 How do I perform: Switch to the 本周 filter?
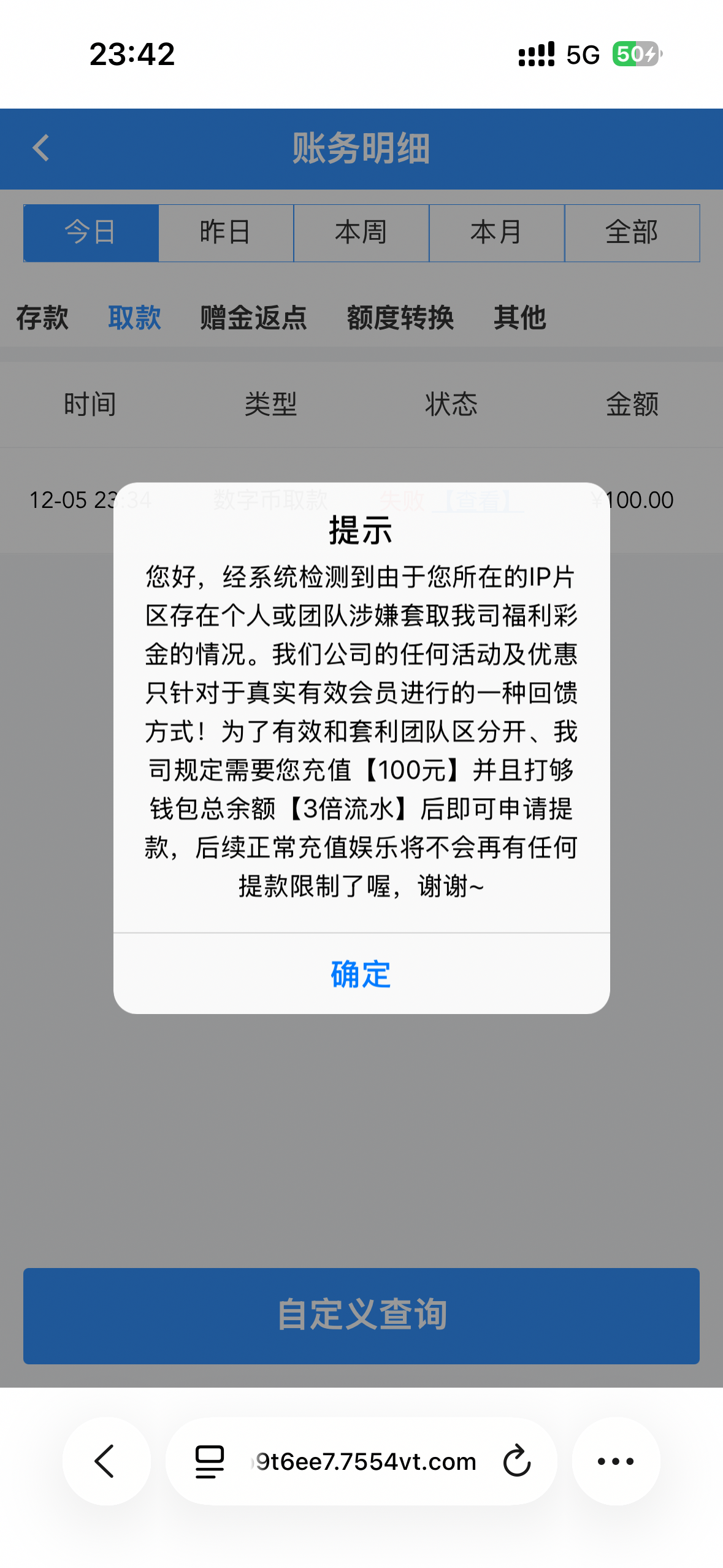pos(361,233)
